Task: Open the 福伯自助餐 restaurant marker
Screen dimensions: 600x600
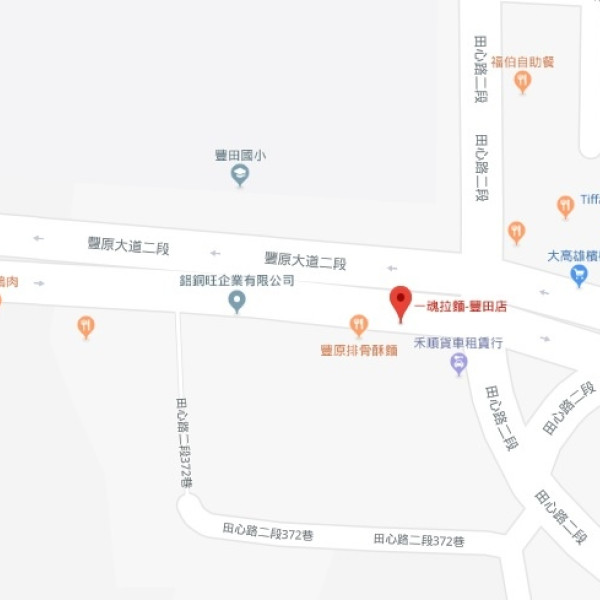Action: pos(522,82)
